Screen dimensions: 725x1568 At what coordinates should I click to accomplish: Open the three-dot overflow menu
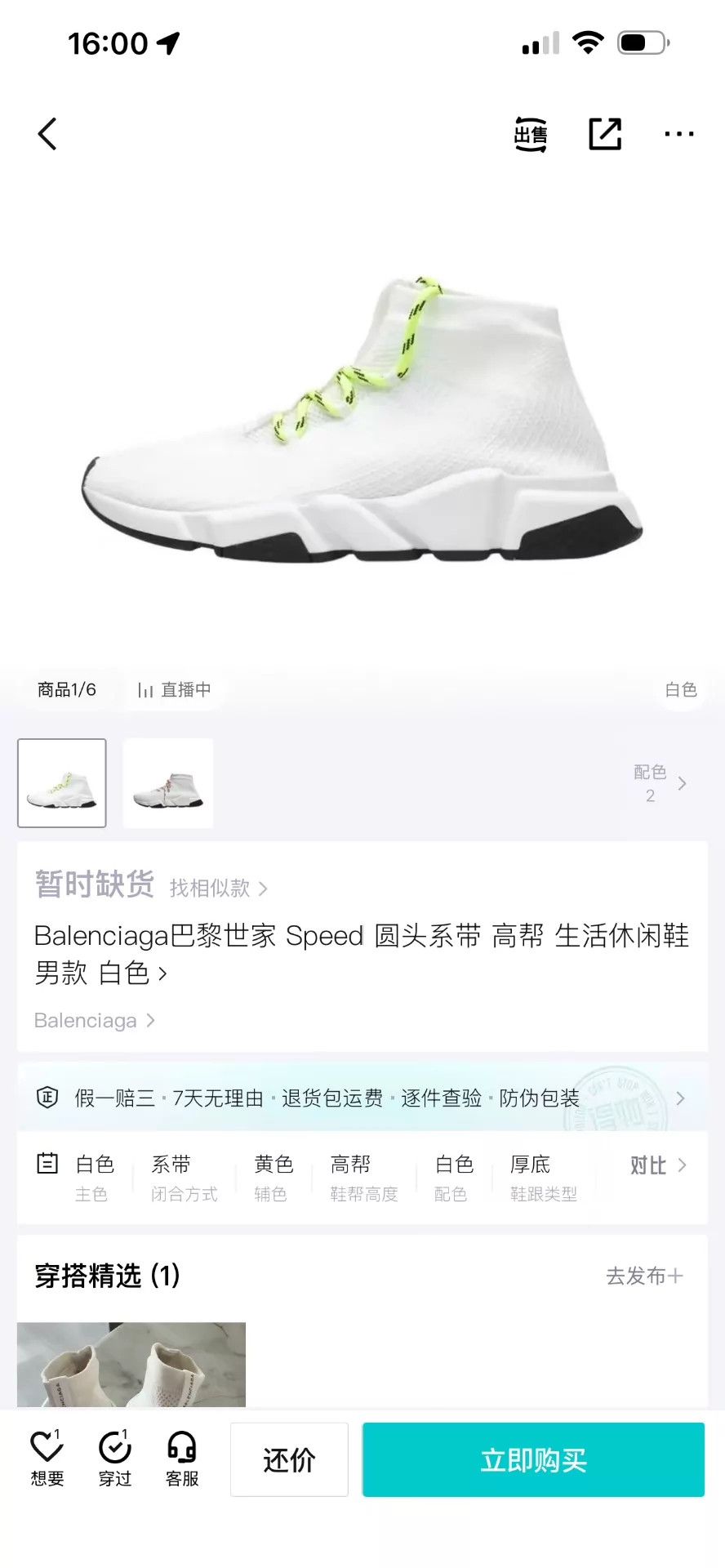679,134
